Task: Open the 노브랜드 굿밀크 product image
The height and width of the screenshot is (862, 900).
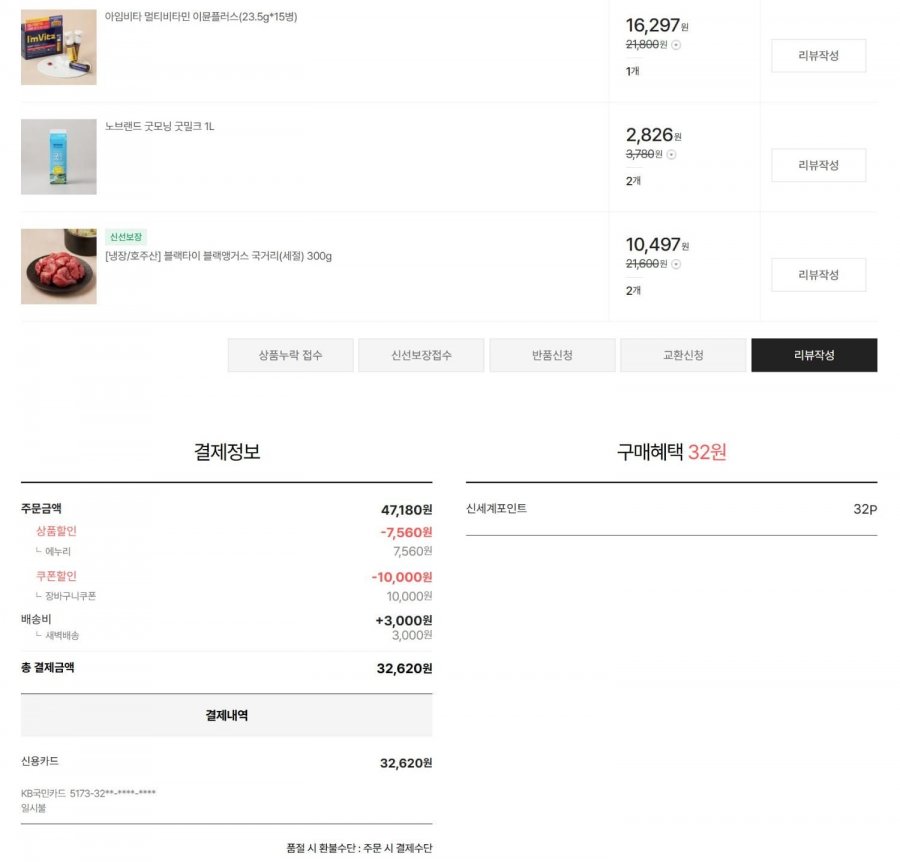Action: pyautogui.click(x=59, y=157)
